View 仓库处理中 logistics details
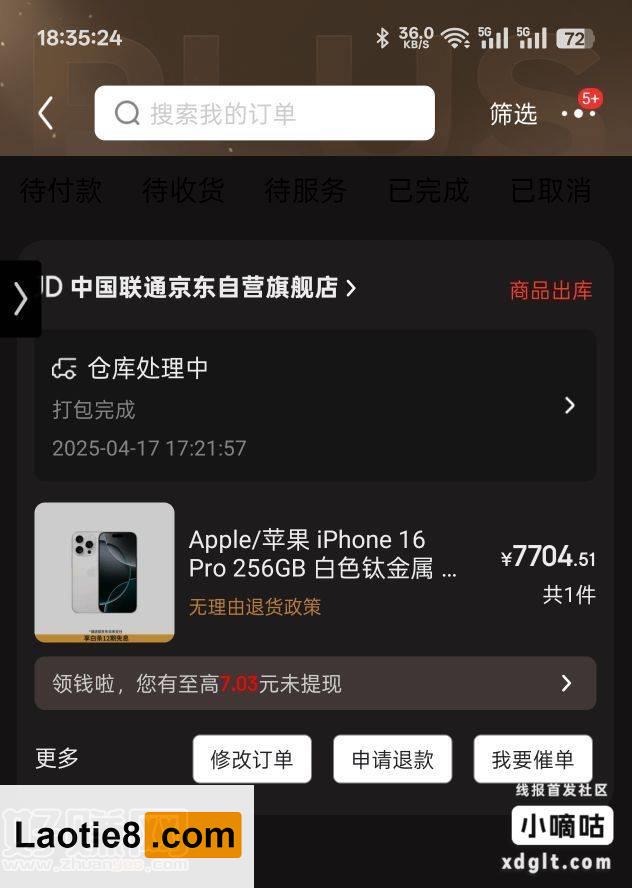 315,406
